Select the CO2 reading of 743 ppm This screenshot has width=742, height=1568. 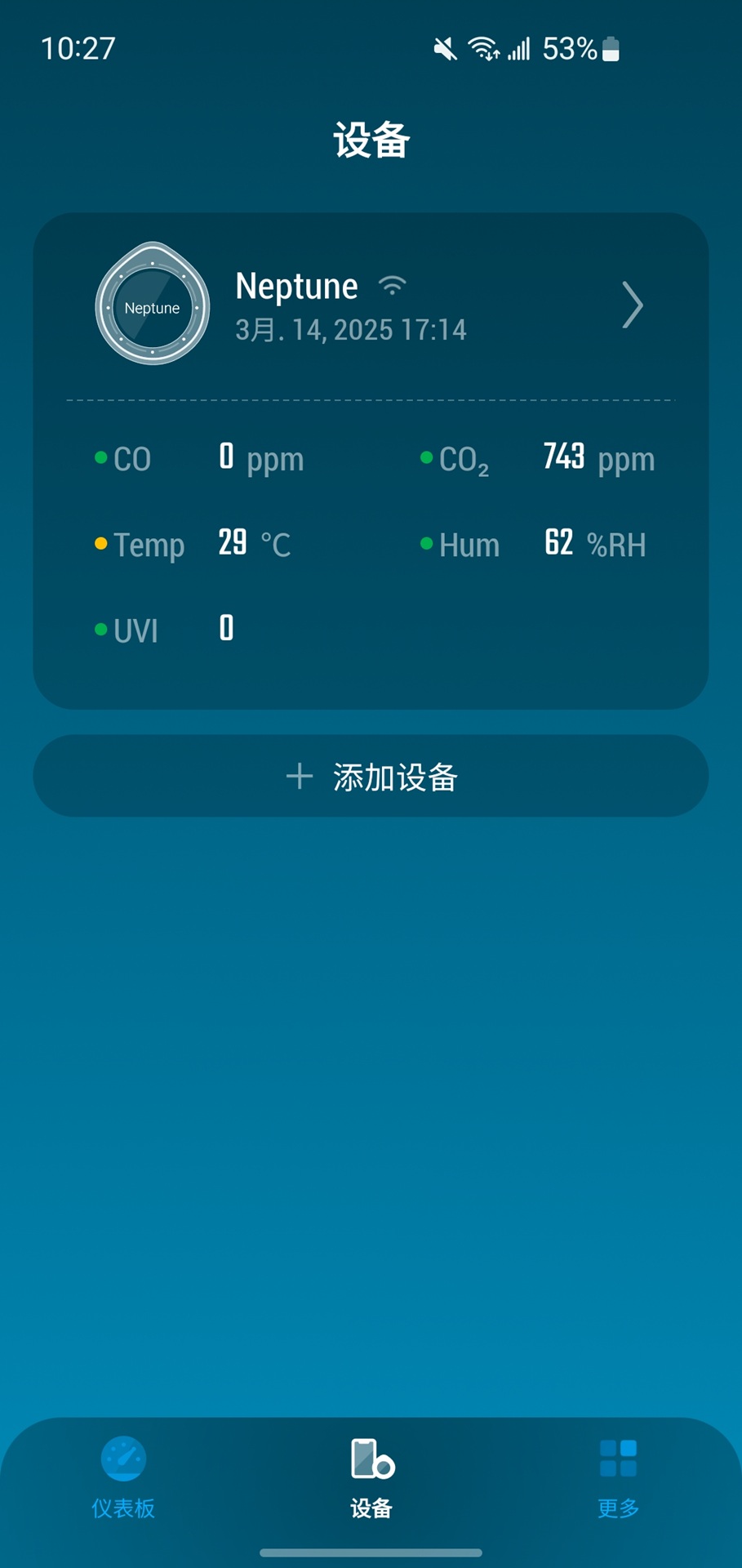[595, 458]
